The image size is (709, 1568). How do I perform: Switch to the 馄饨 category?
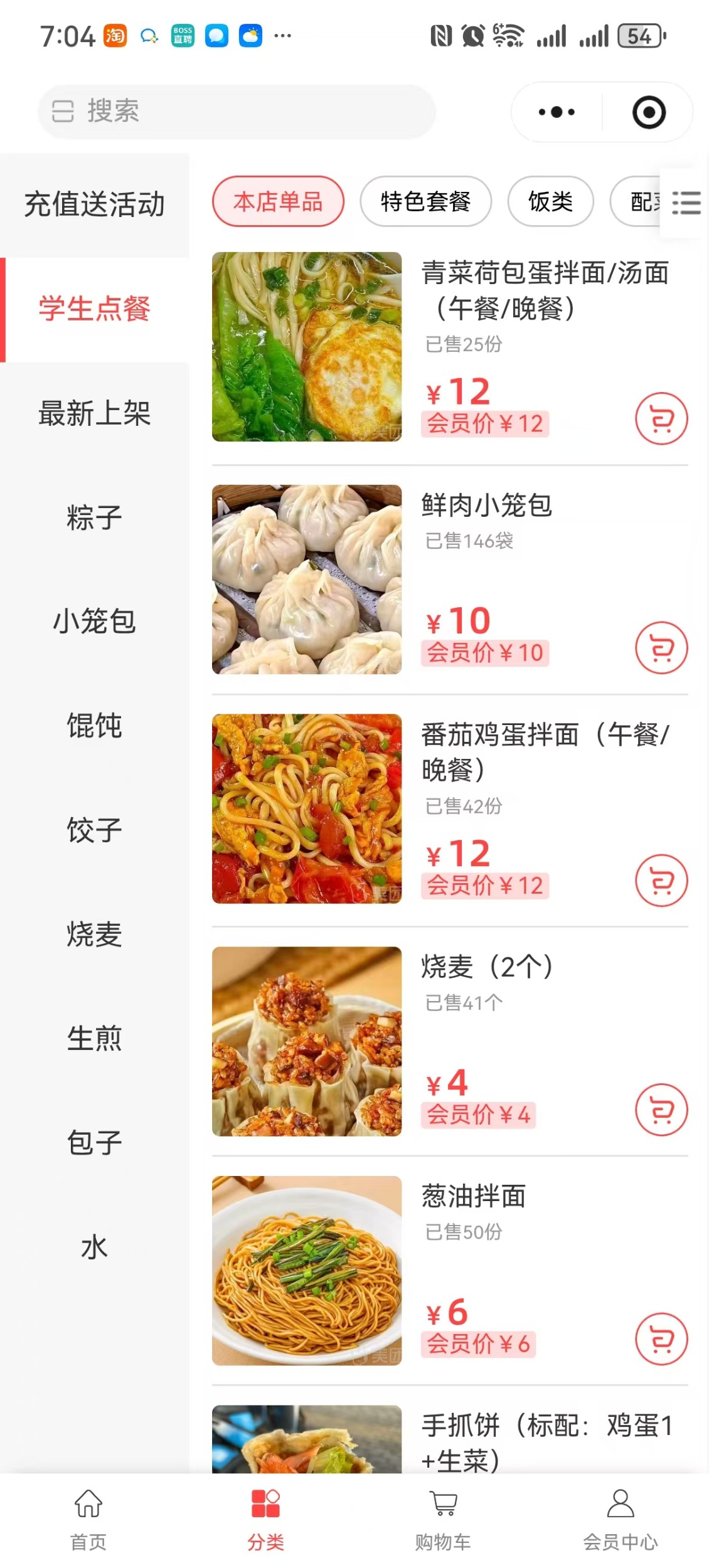tap(94, 726)
